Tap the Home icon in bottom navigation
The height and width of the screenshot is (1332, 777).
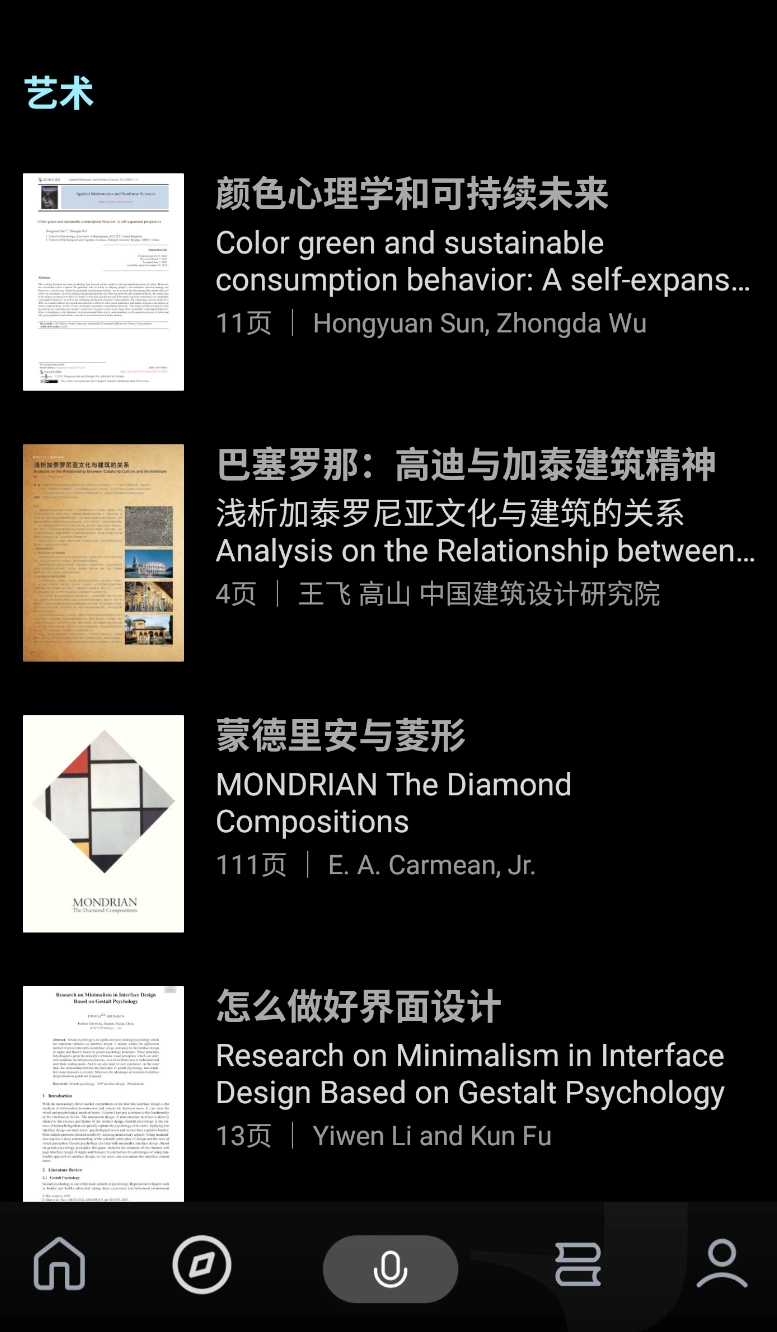coord(58,1264)
